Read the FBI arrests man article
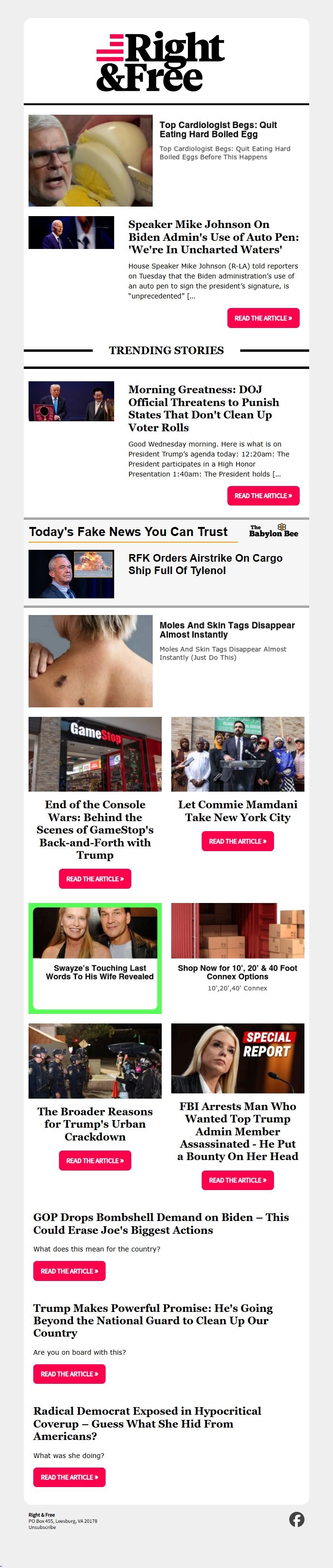Screen dimensions: 333x1568 [x=237, y=1180]
